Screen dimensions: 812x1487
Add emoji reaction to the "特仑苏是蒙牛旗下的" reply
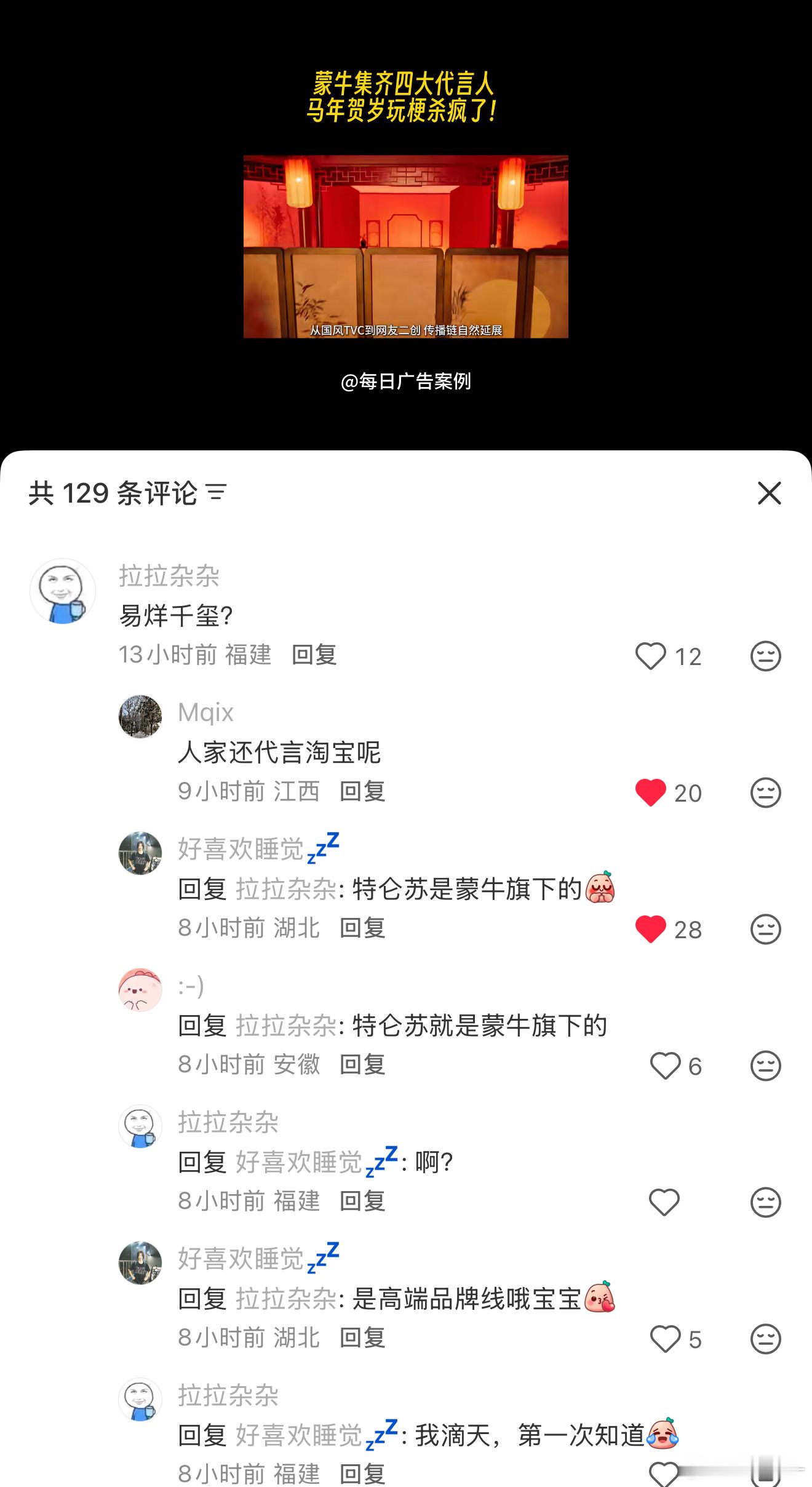tap(765, 930)
